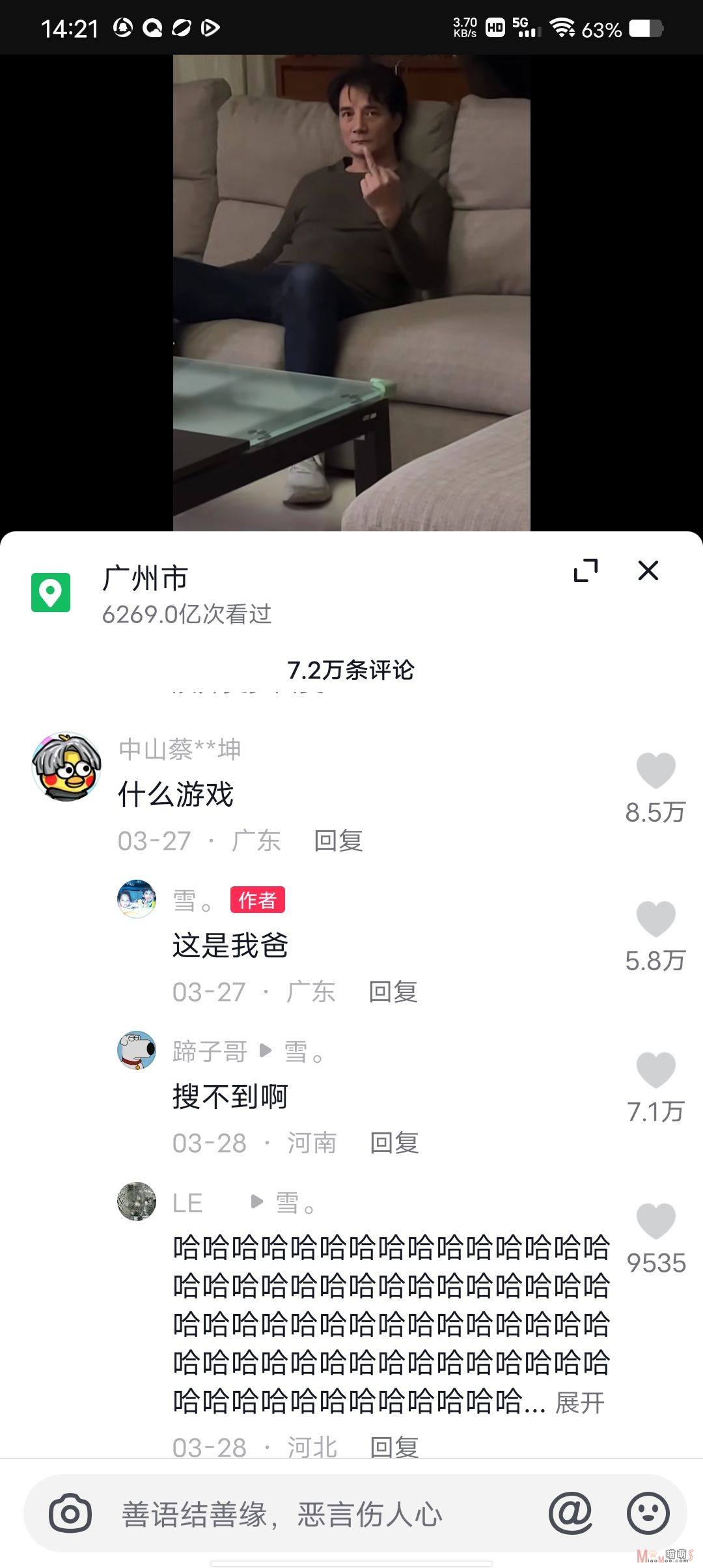Expand comments panel to full screen

[586, 570]
